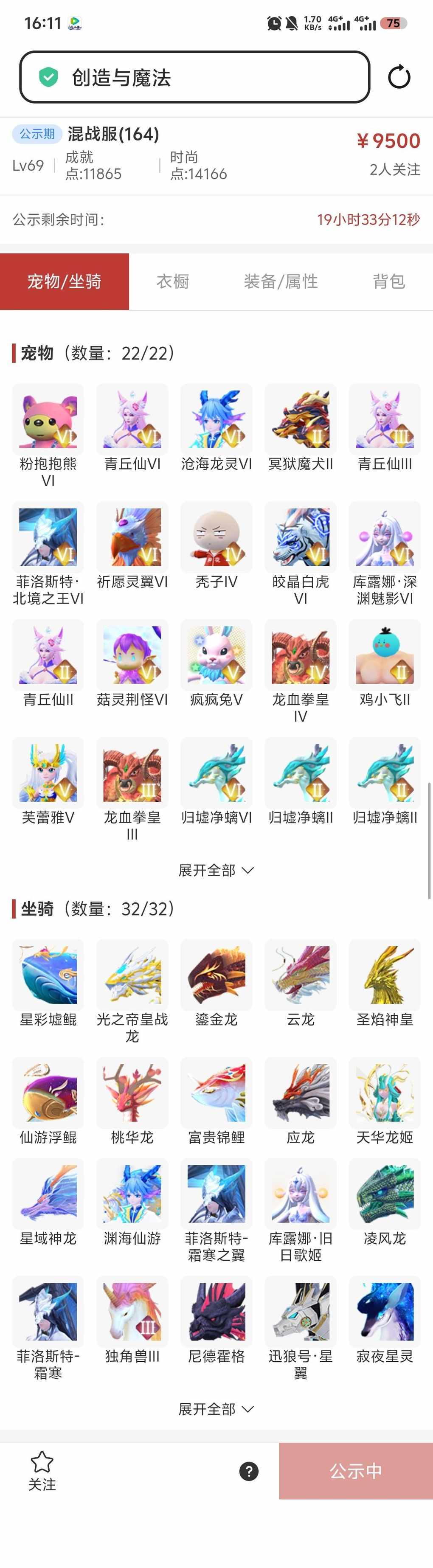433x1568 pixels.
Task: Reload the page with the refresh icon
Action: 399,77
